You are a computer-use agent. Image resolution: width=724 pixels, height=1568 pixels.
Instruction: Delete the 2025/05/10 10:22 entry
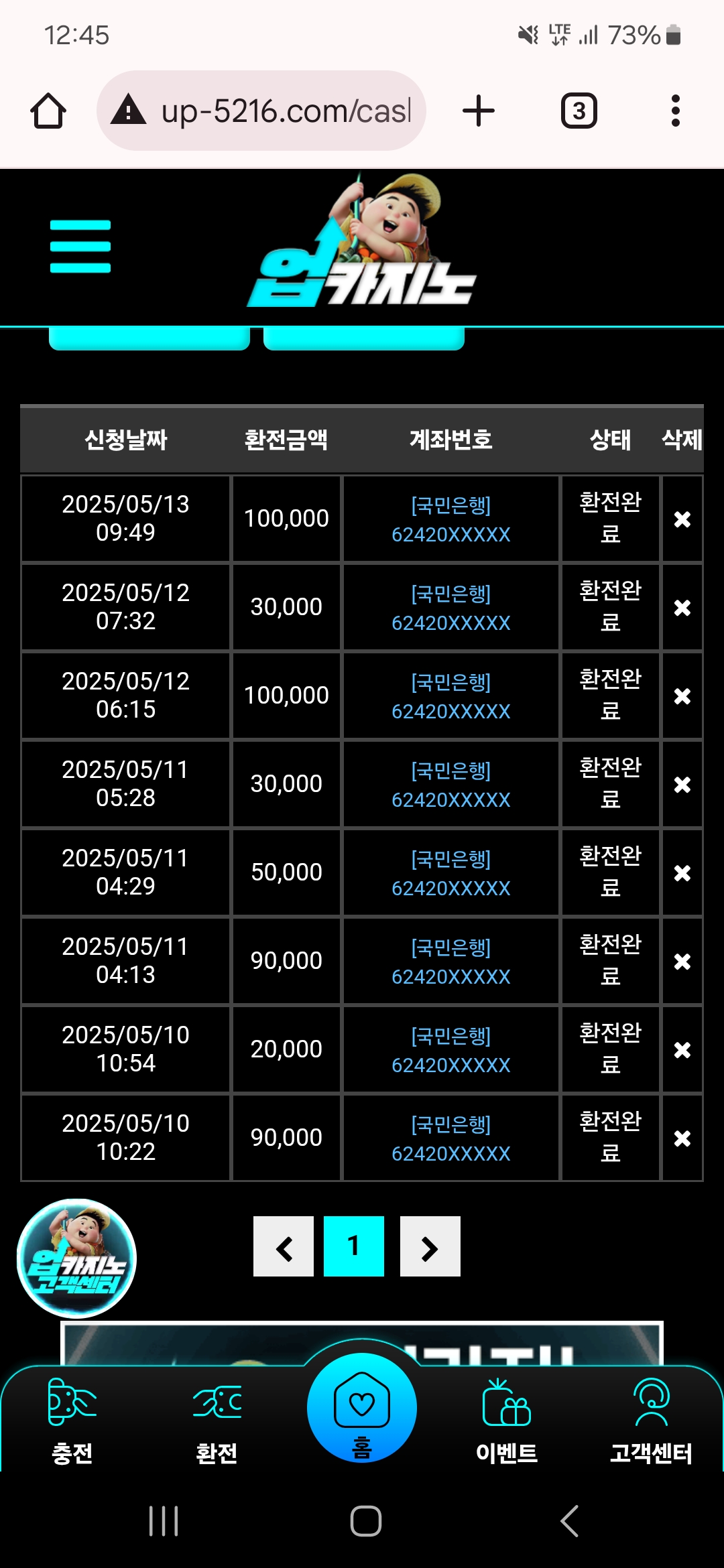pos(682,1138)
